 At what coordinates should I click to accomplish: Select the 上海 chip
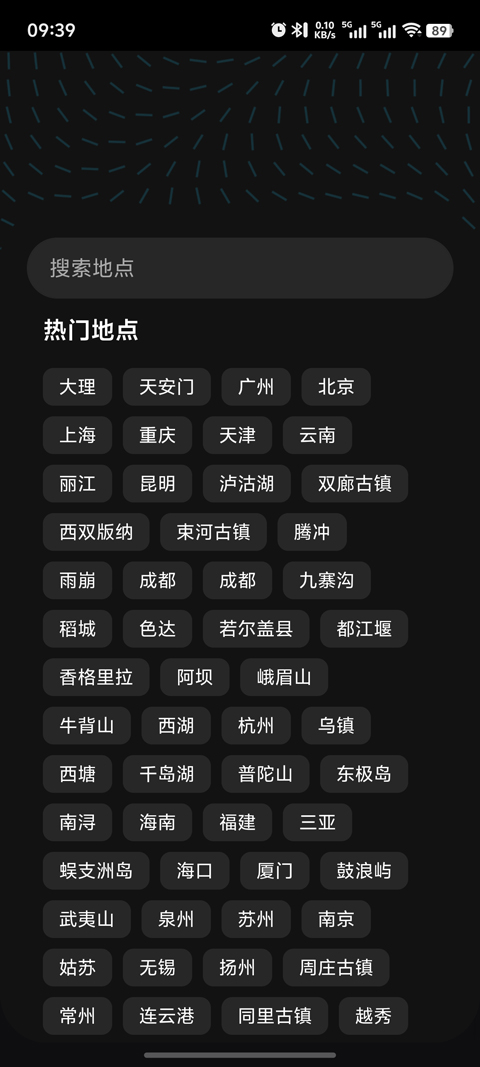[77, 436]
